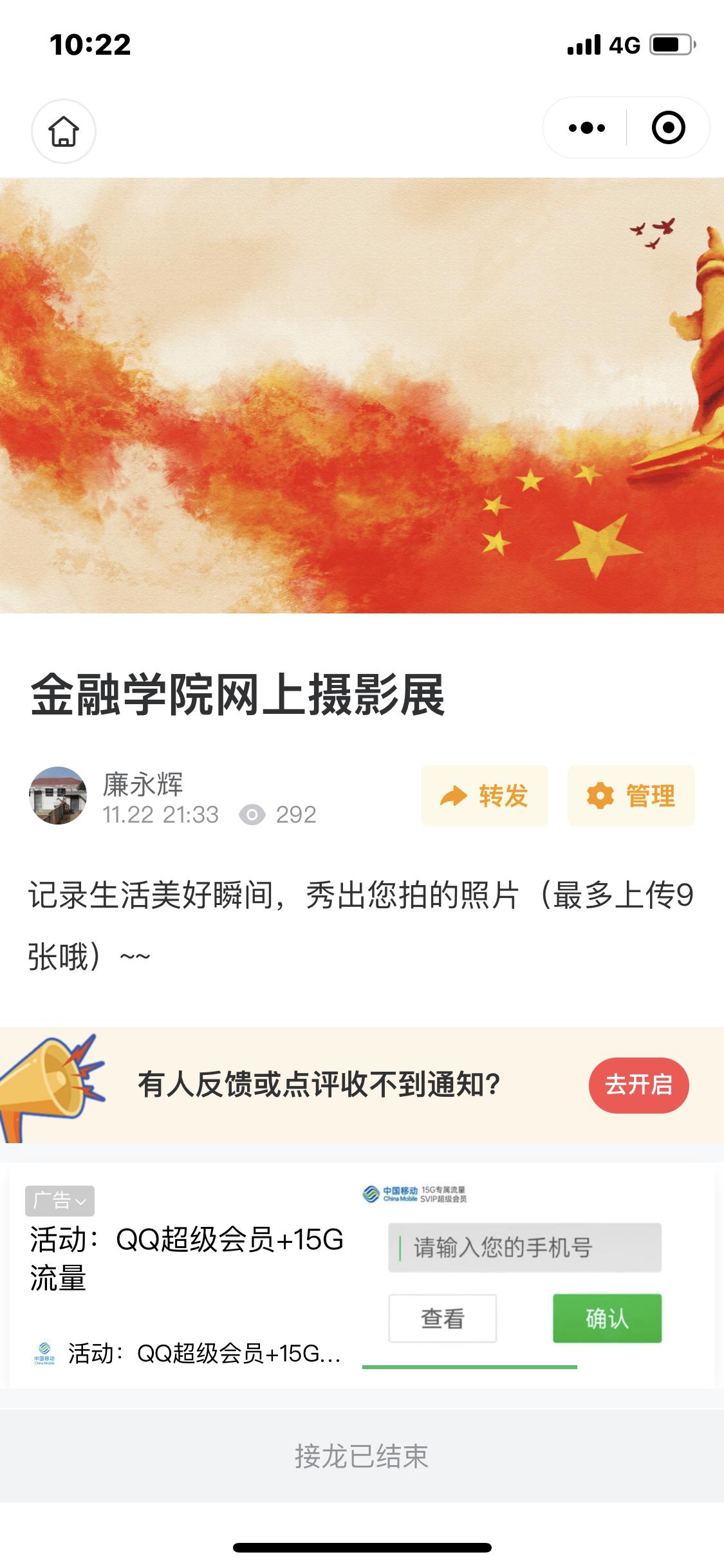
Task: Tap the 转发 share button
Action: [x=484, y=796]
